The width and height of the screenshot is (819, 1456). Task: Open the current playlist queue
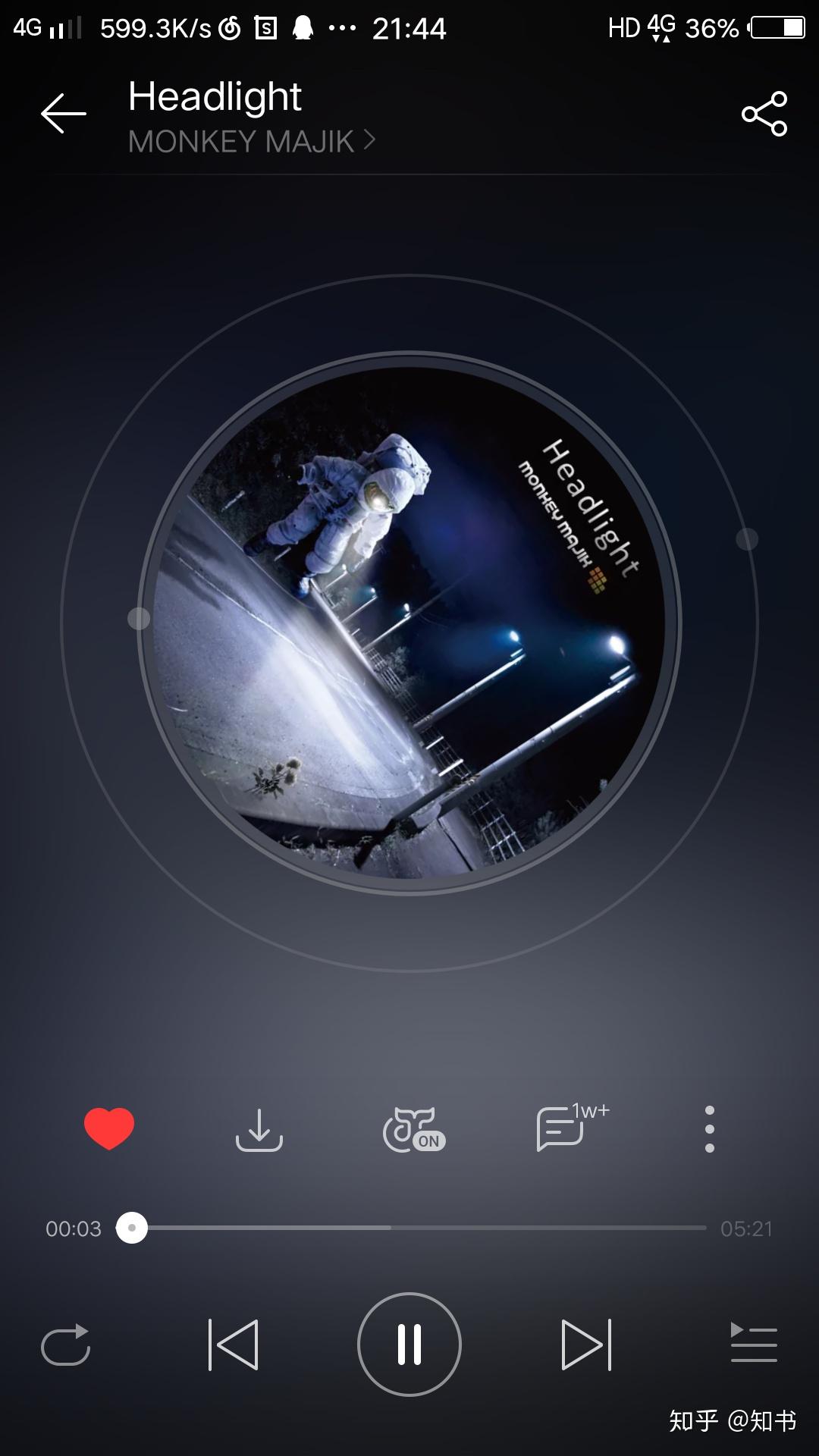click(x=753, y=1343)
